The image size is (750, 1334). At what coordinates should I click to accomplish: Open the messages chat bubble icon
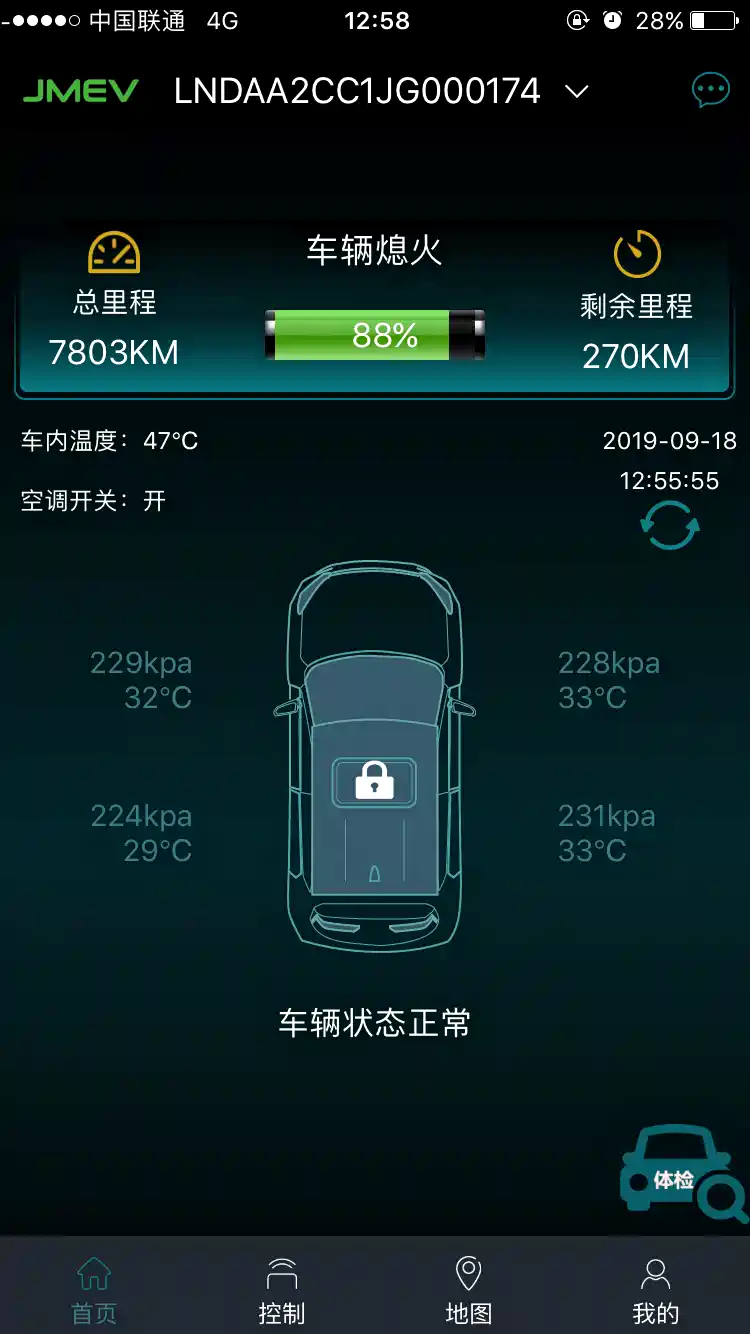[710, 91]
